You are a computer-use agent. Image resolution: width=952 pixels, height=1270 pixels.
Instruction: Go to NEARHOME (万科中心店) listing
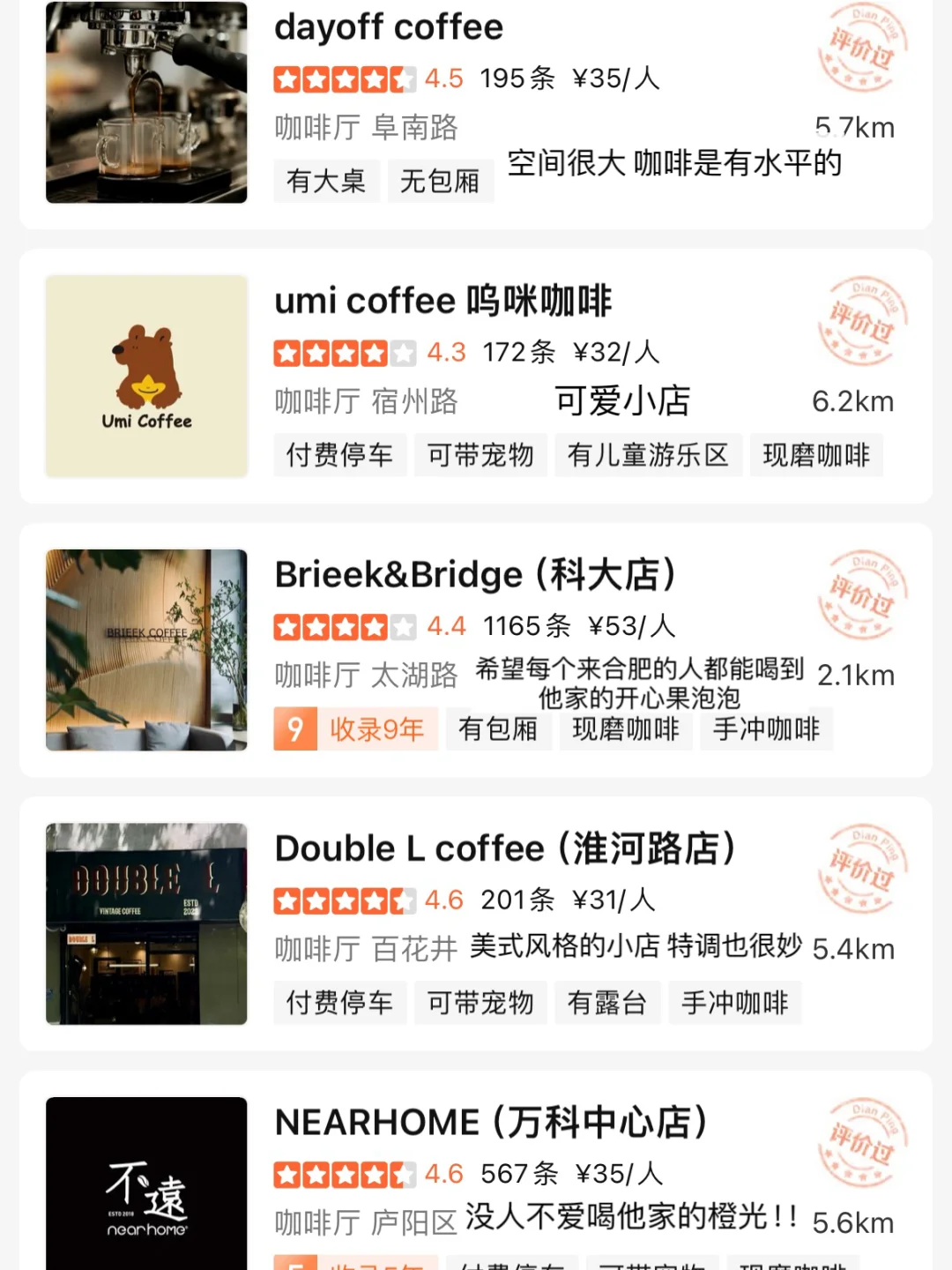(x=491, y=1123)
